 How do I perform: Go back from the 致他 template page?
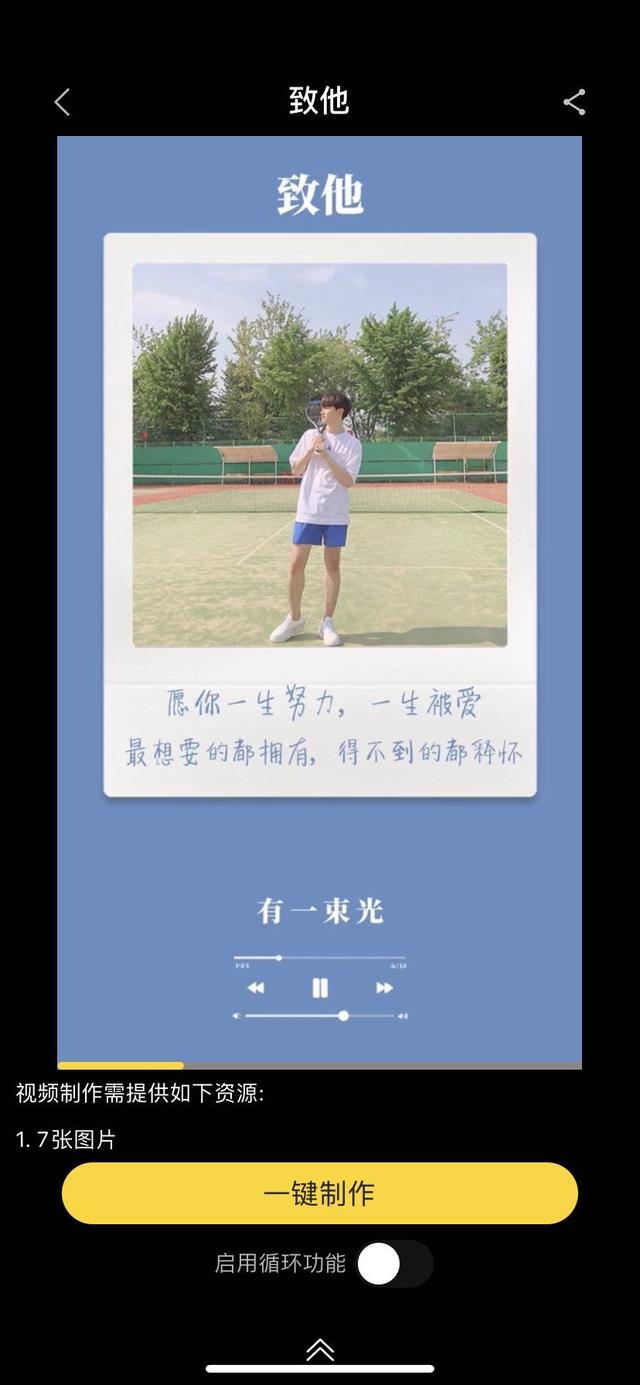pos(62,102)
